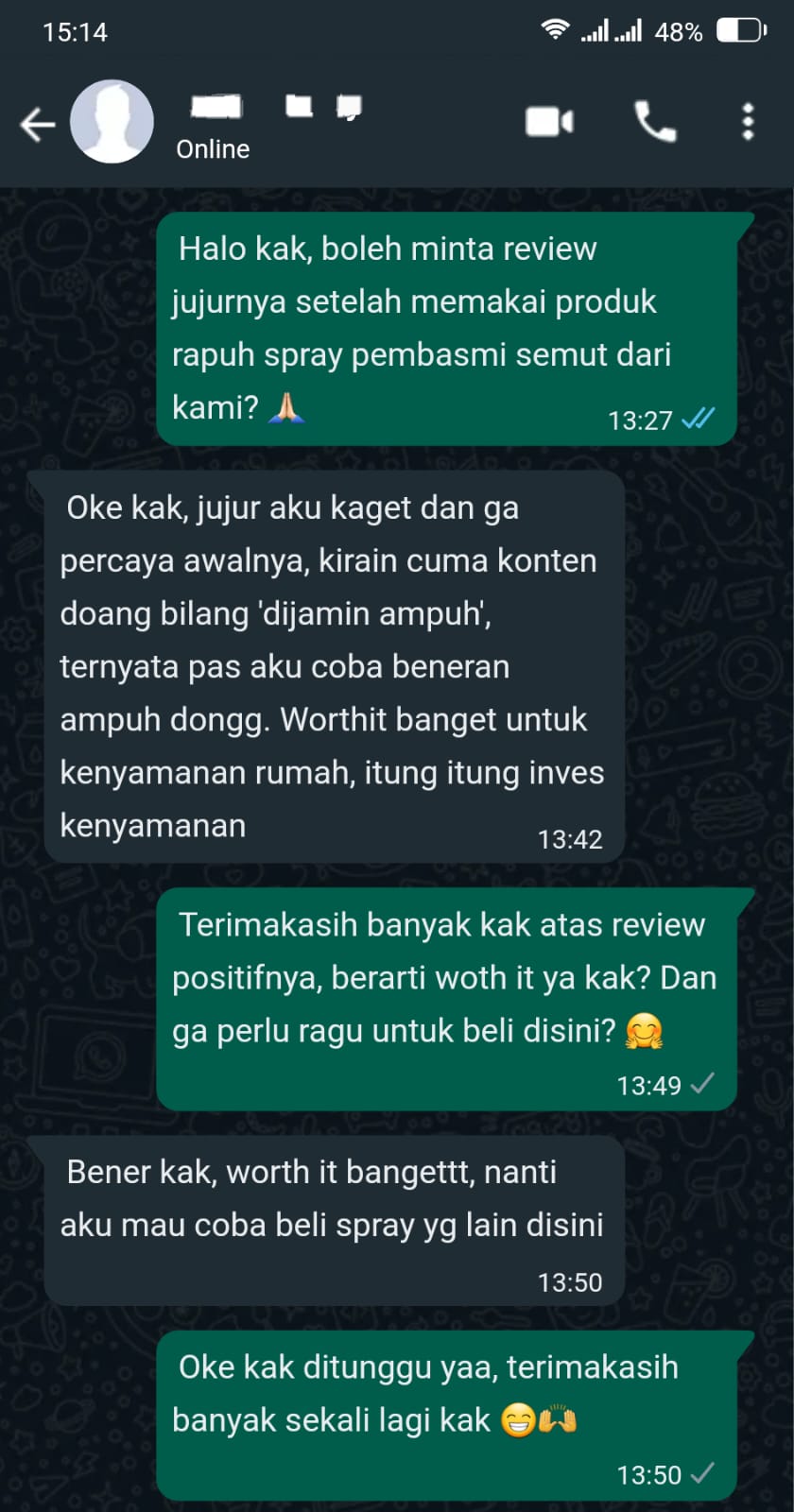Start a video call
794x1512 pixels.
click(549, 122)
